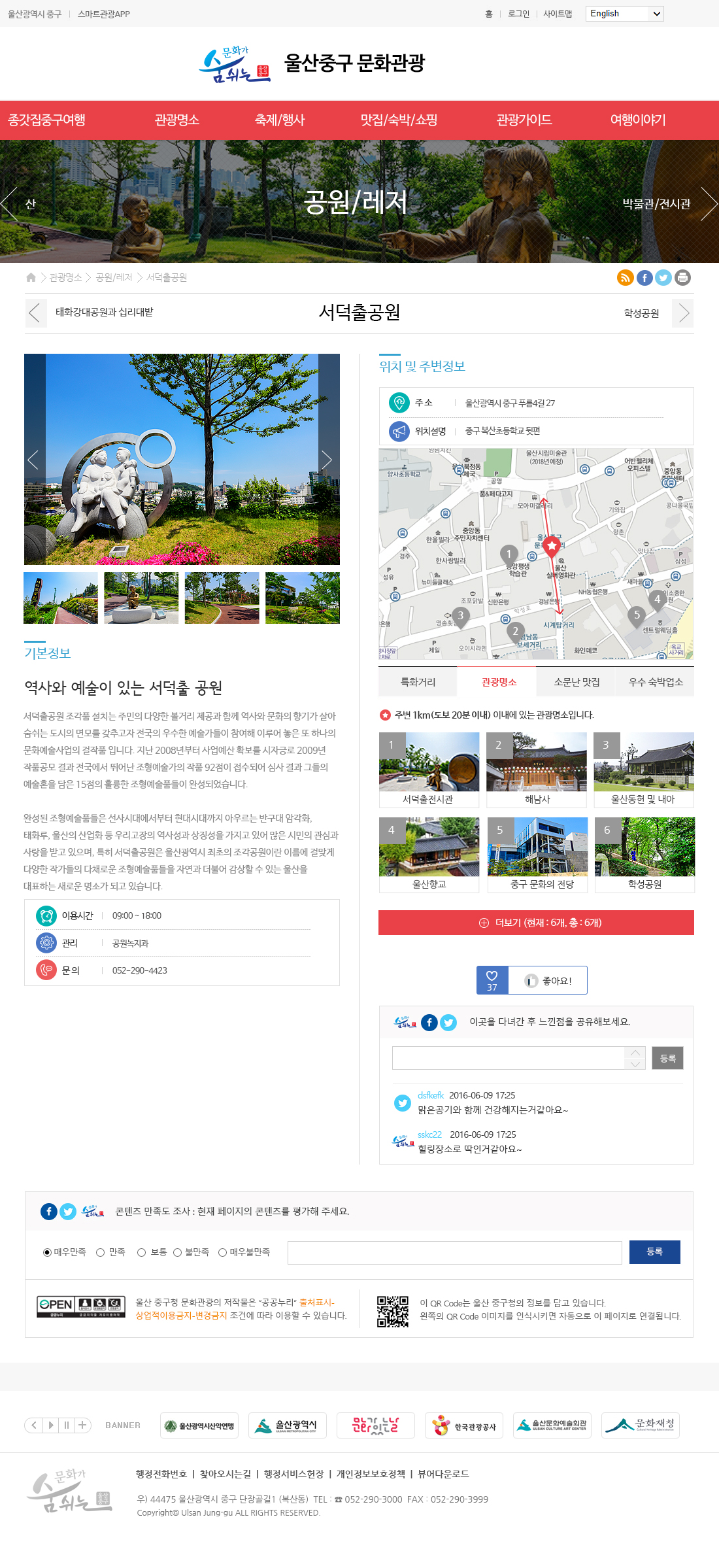Tap the 더보기 button
This screenshot has height=1568, width=719.
coord(536,923)
